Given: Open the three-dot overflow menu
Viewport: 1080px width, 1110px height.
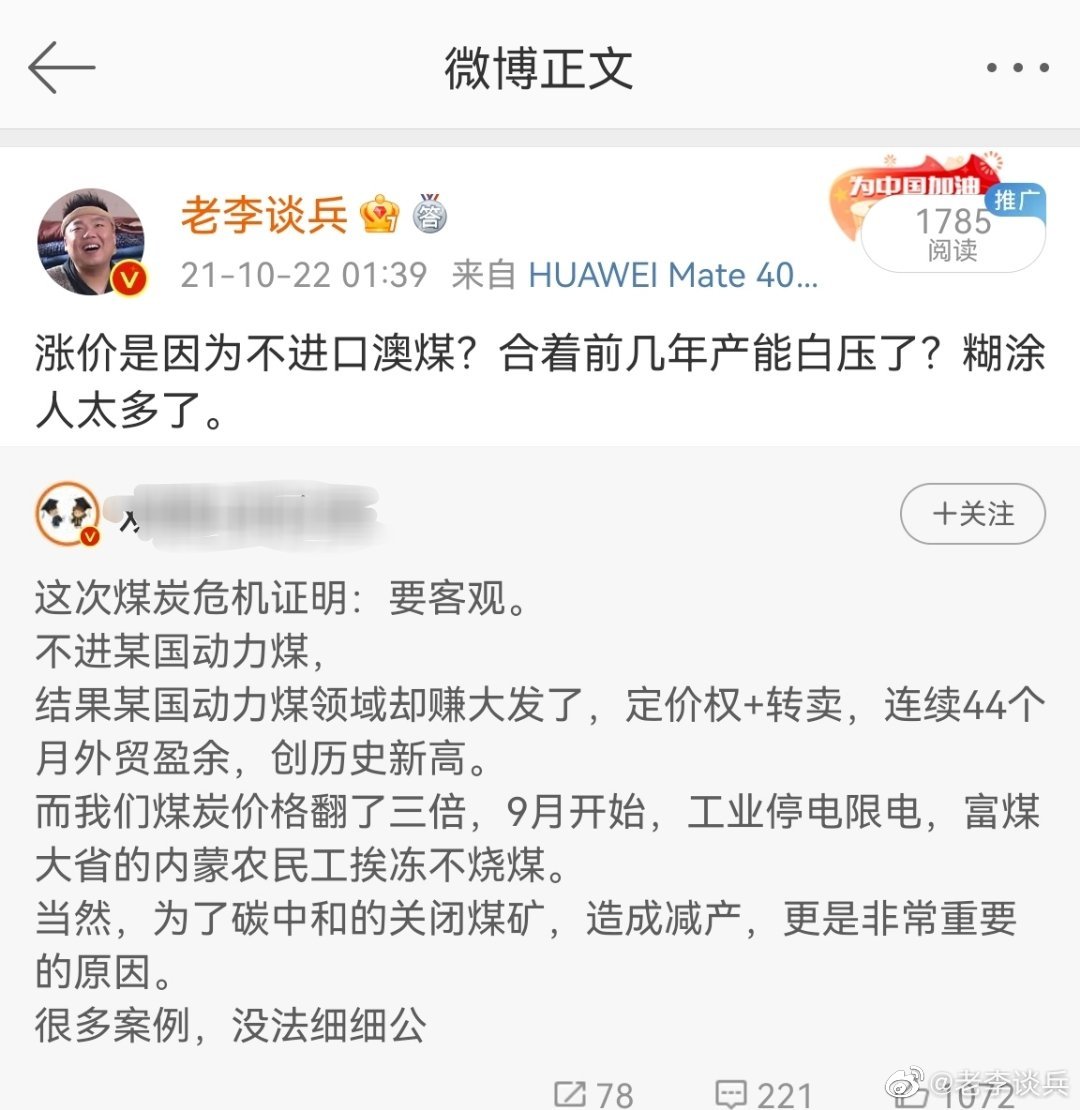Looking at the screenshot, I should tap(1017, 68).
